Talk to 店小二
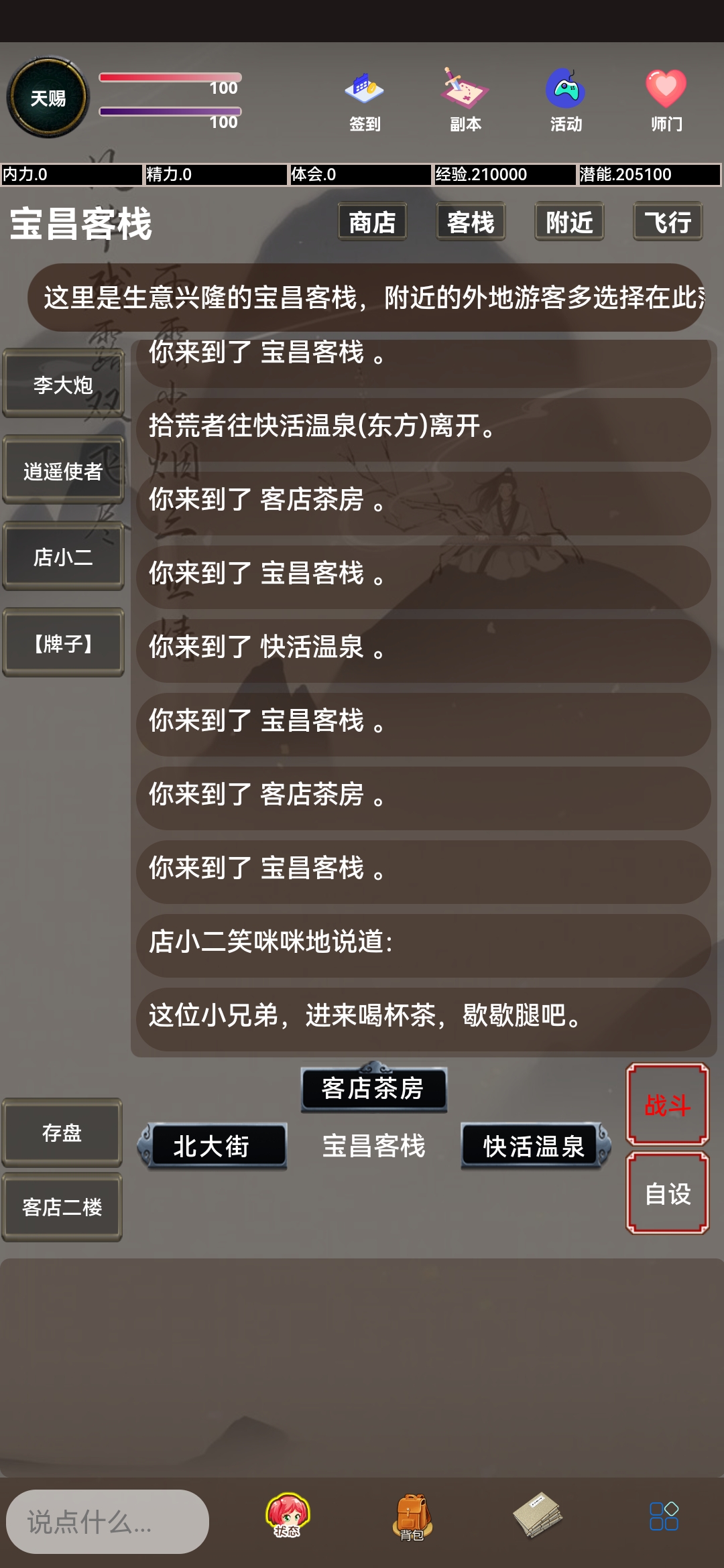Viewport: 724px width, 1568px height. (63, 556)
